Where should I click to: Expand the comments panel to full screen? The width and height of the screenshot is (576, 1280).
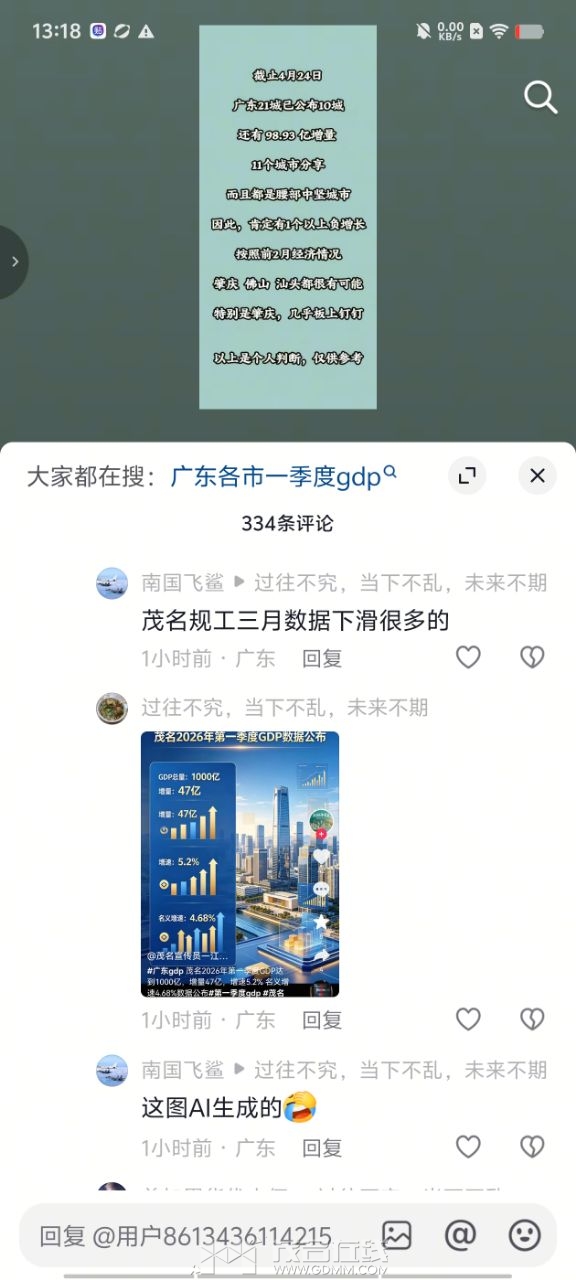click(466, 476)
